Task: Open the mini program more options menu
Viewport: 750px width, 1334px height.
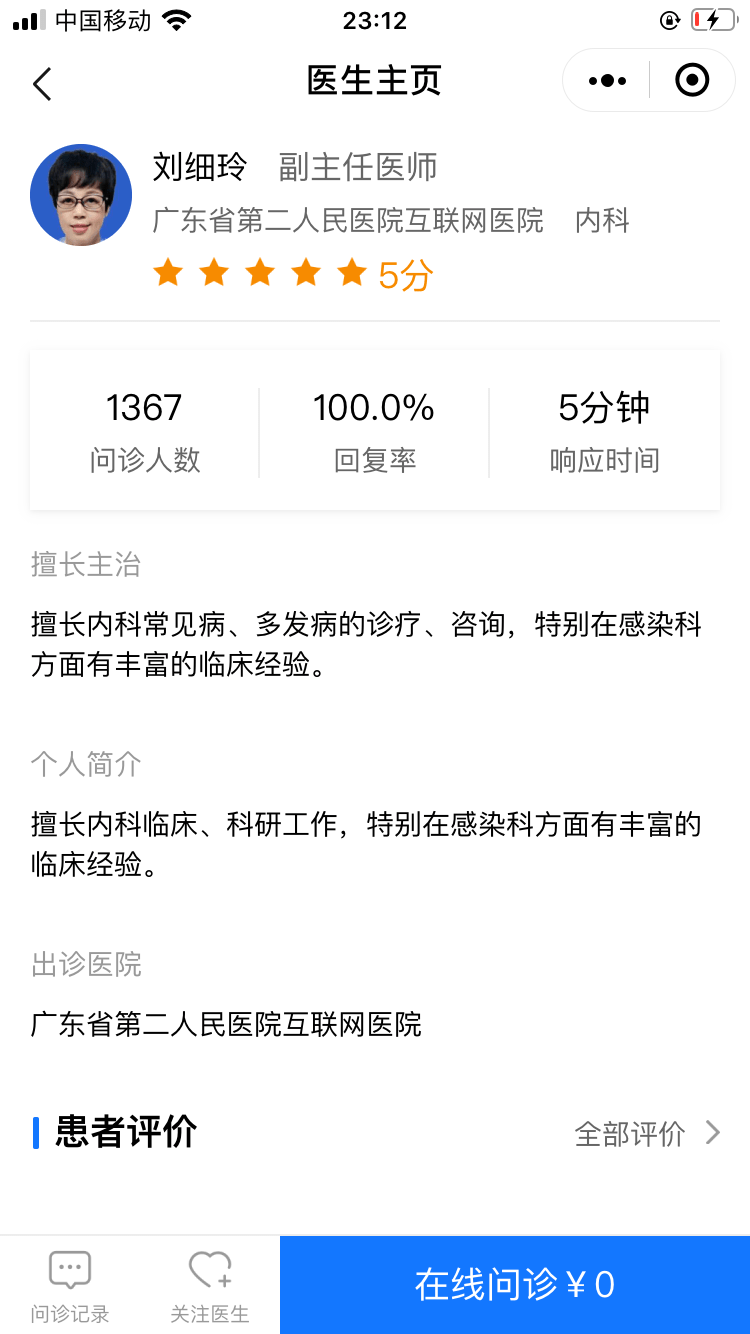Action: tap(607, 81)
